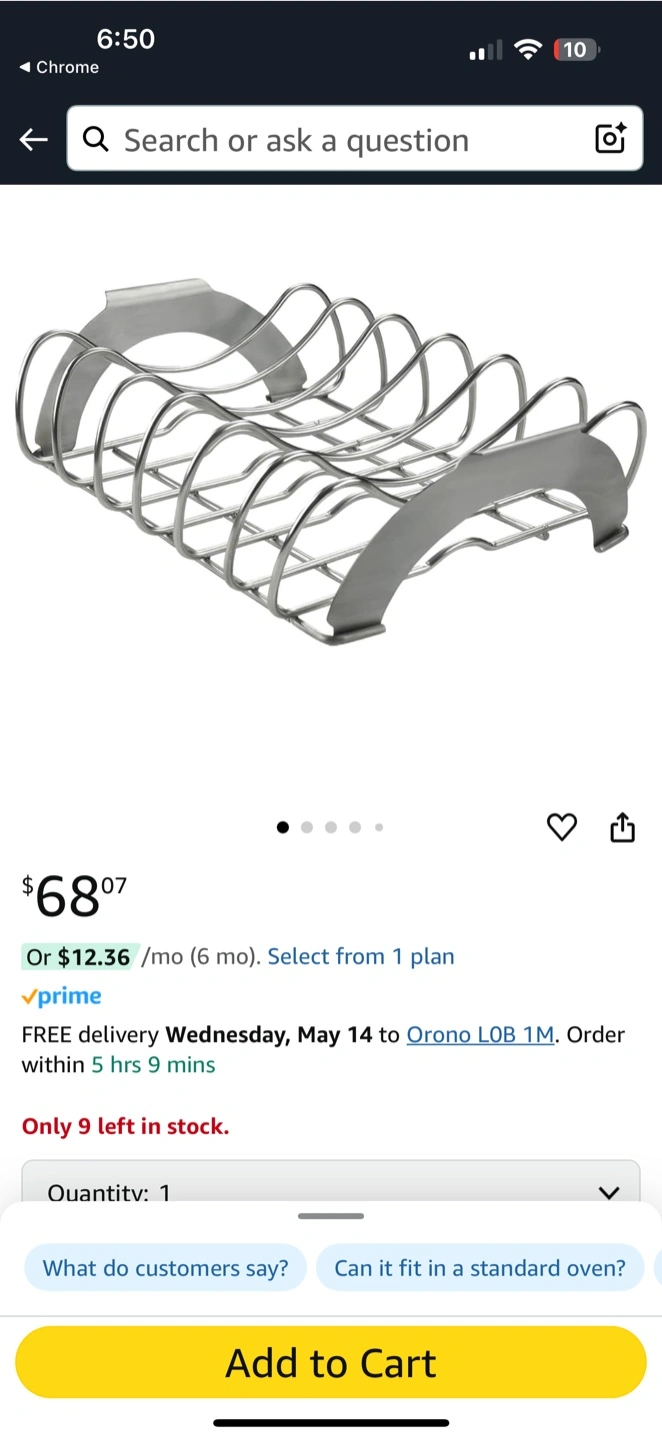
Task: Go back with the arrow icon
Action: tap(34, 140)
